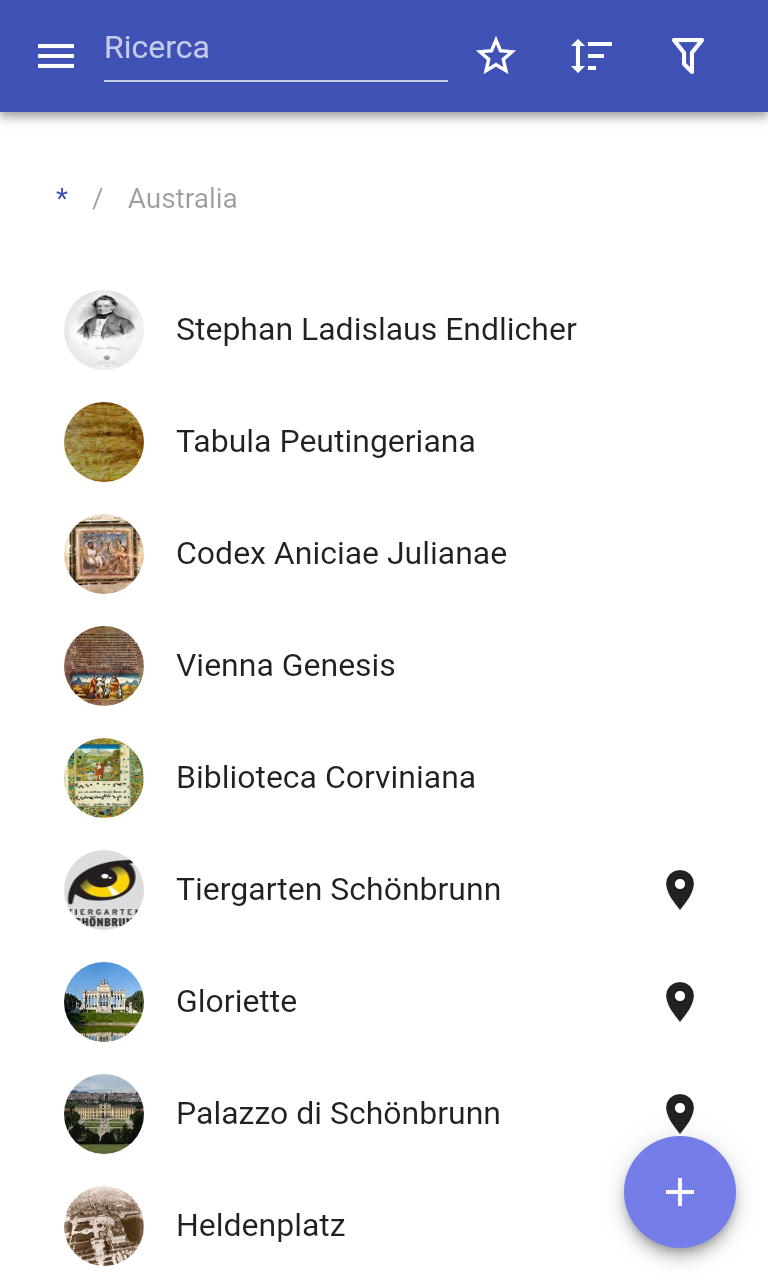Open Tabula Peutingeriana entry
Image resolution: width=768 pixels, height=1280 pixels.
[x=325, y=442]
